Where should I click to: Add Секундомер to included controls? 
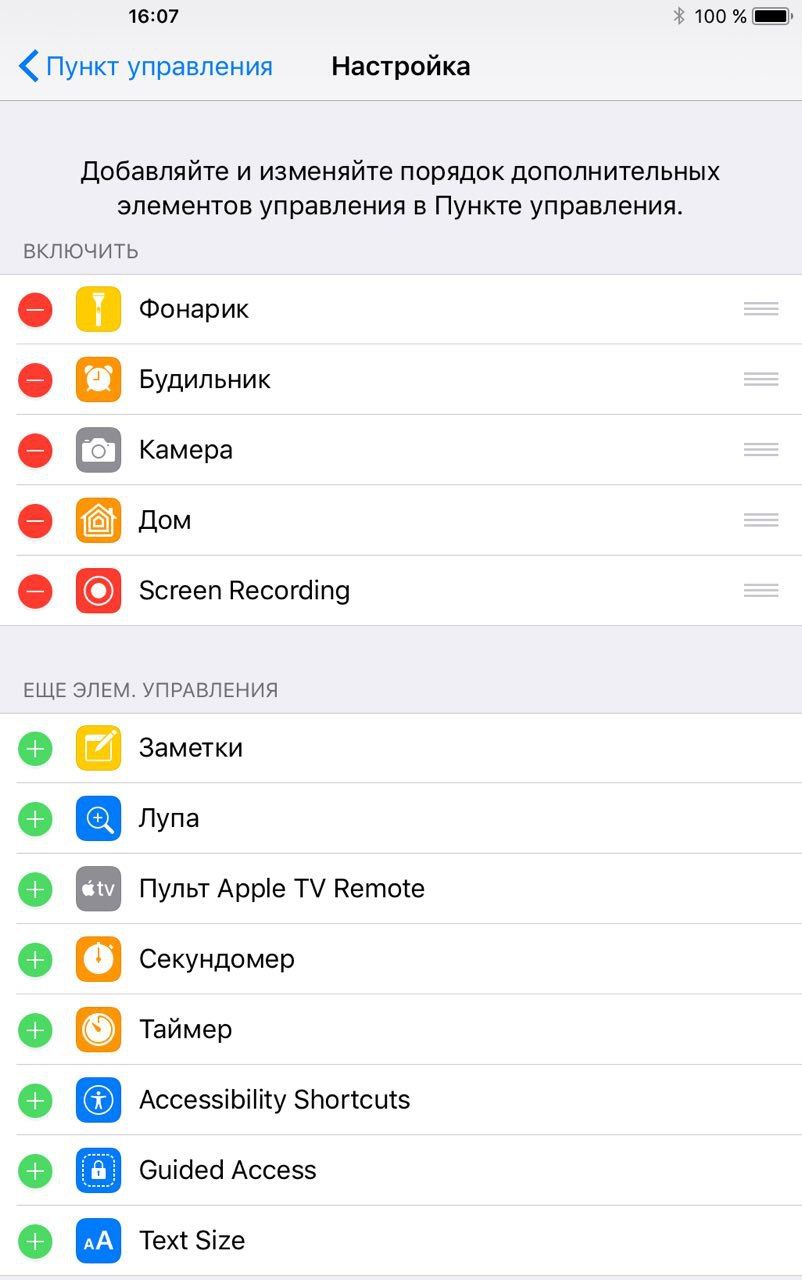point(35,959)
